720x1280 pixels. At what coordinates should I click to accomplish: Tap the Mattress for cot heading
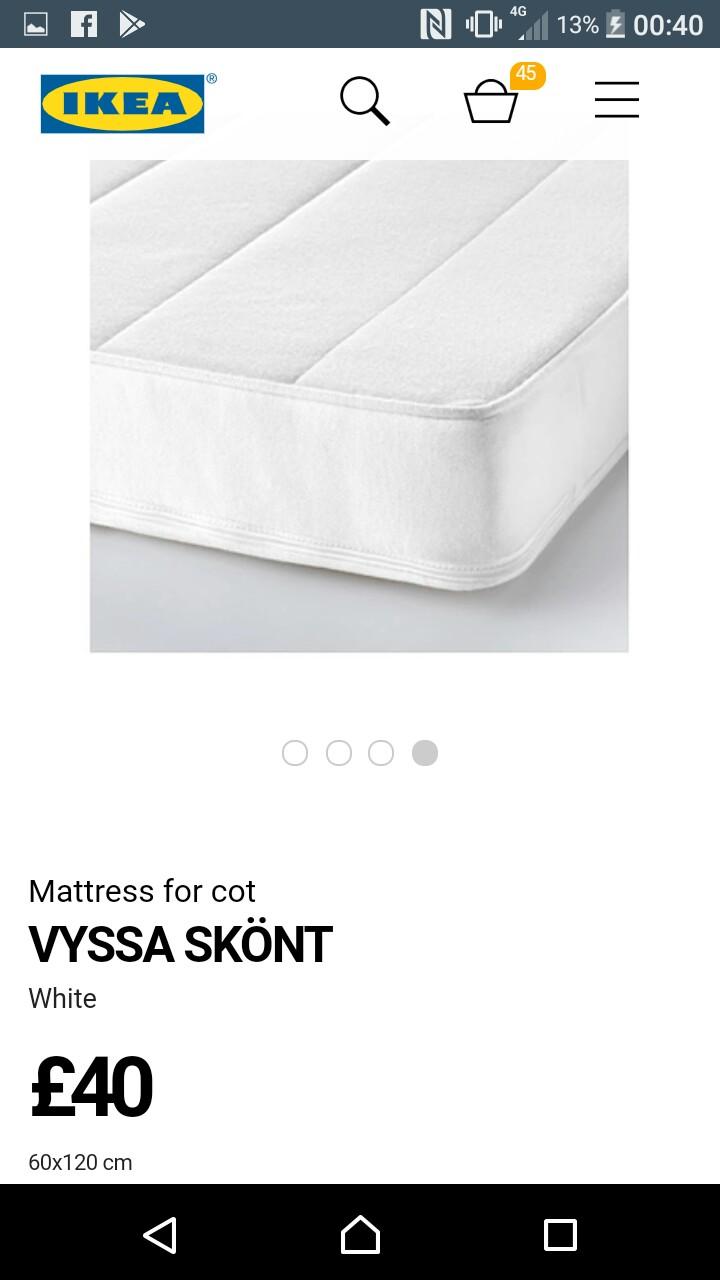141,891
